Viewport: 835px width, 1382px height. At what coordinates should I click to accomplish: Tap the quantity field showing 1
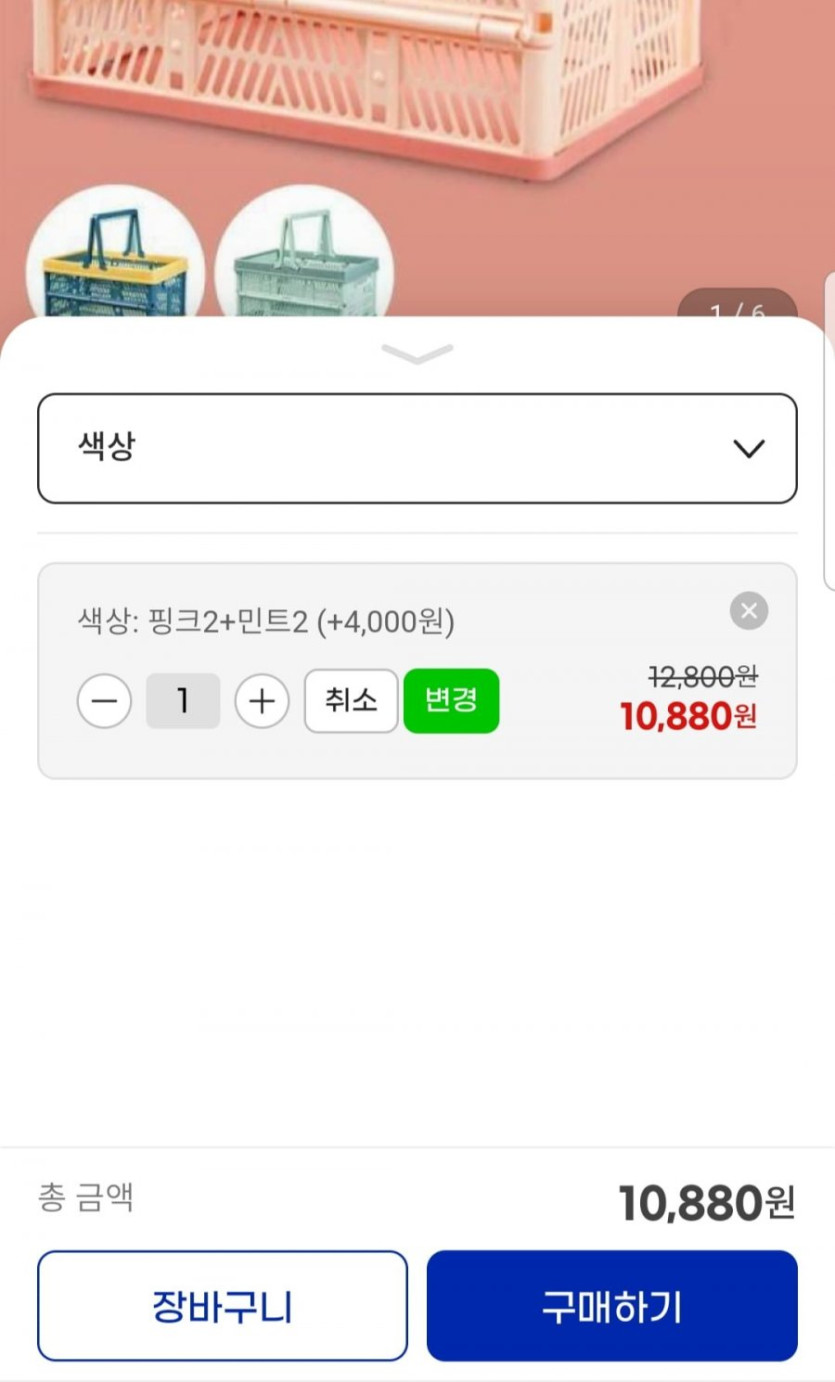183,701
